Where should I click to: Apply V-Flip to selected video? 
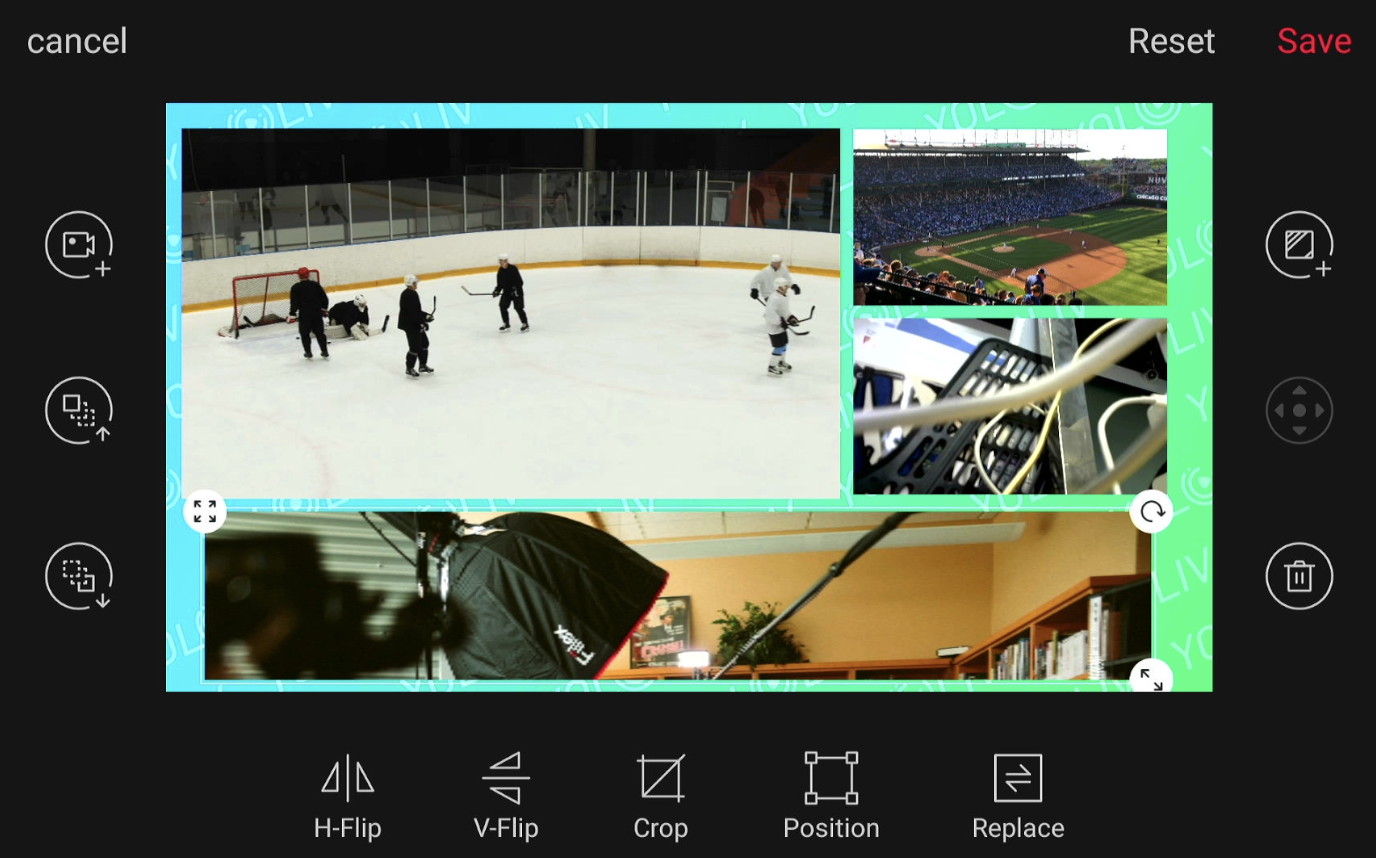(506, 797)
